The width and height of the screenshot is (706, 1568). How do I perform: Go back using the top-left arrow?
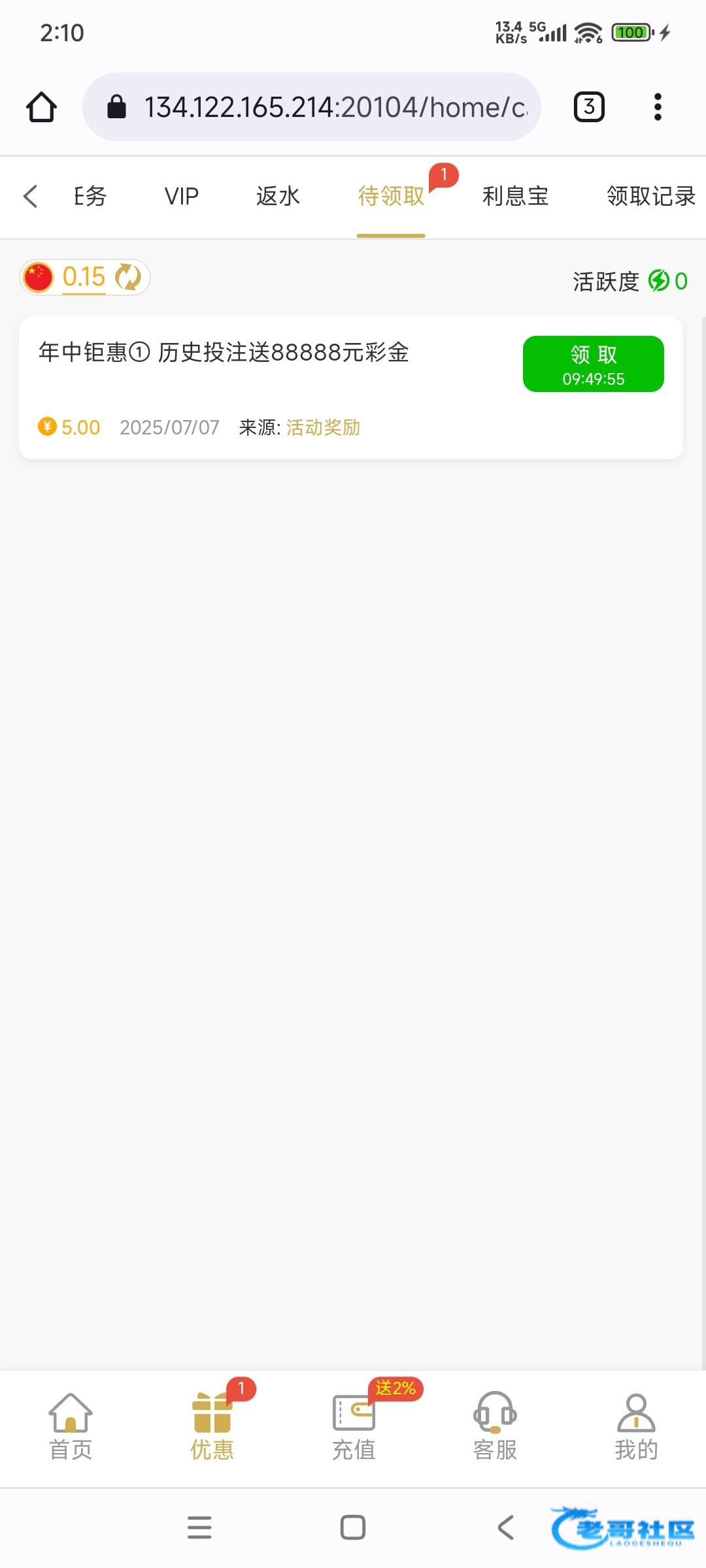point(30,196)
